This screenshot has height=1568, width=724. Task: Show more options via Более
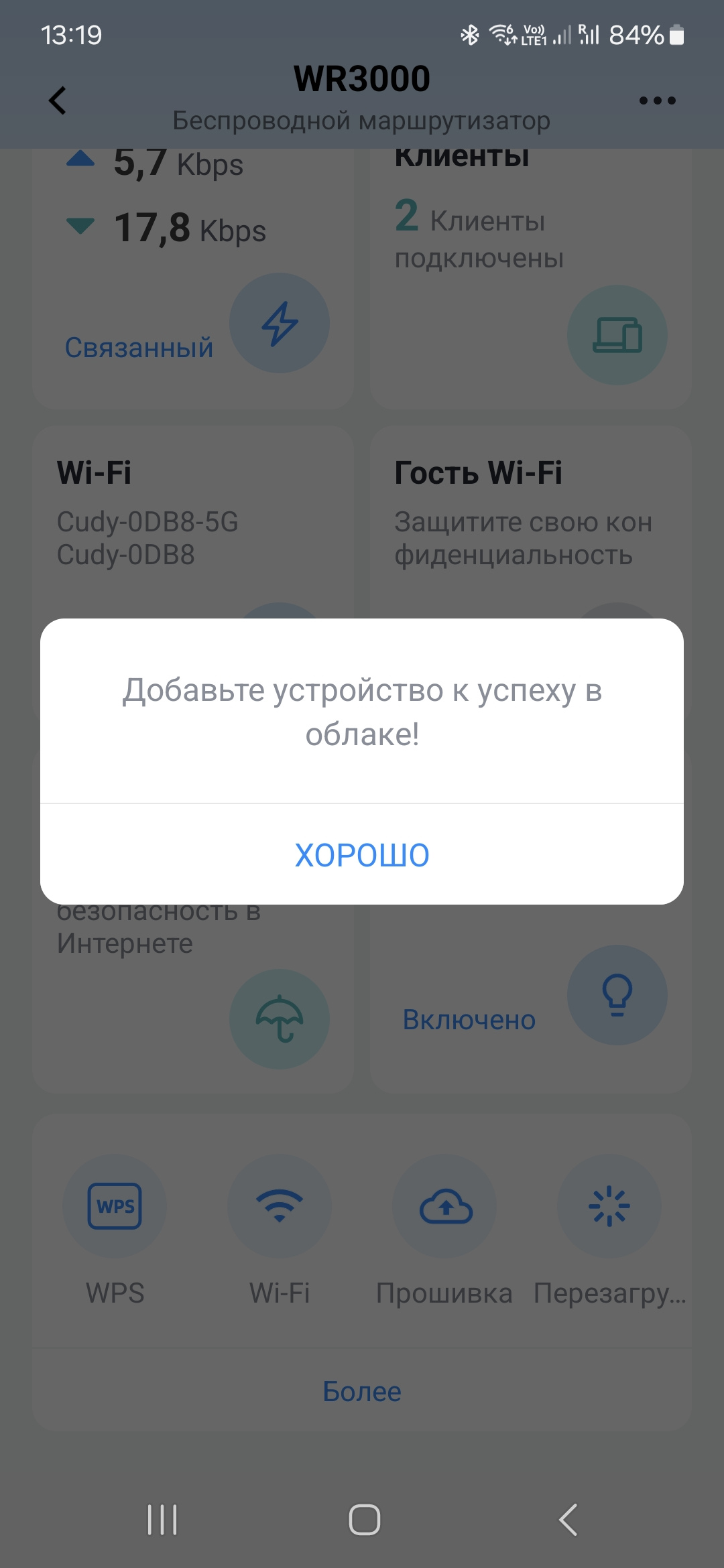coord(362,1392)
